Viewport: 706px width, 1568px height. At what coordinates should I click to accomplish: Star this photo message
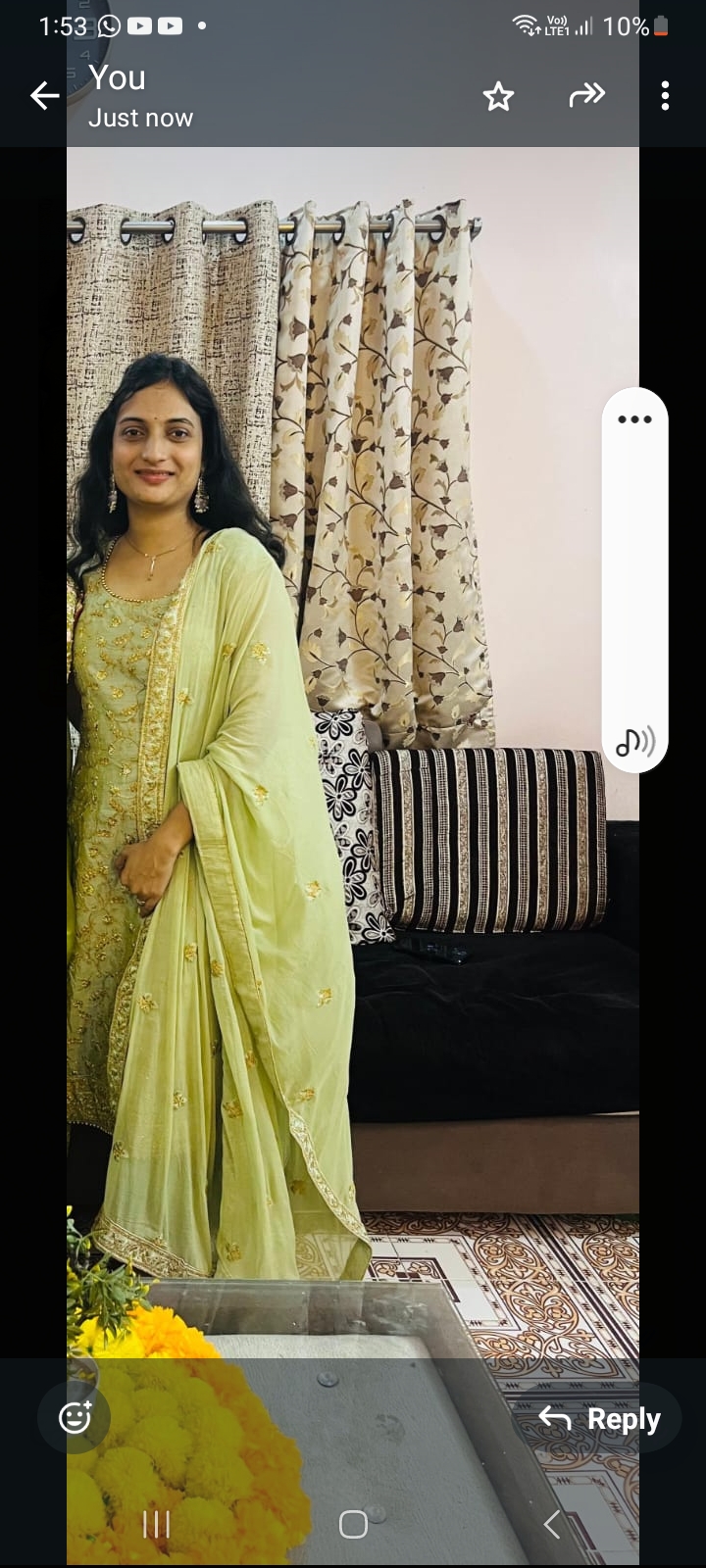point(498,96)
